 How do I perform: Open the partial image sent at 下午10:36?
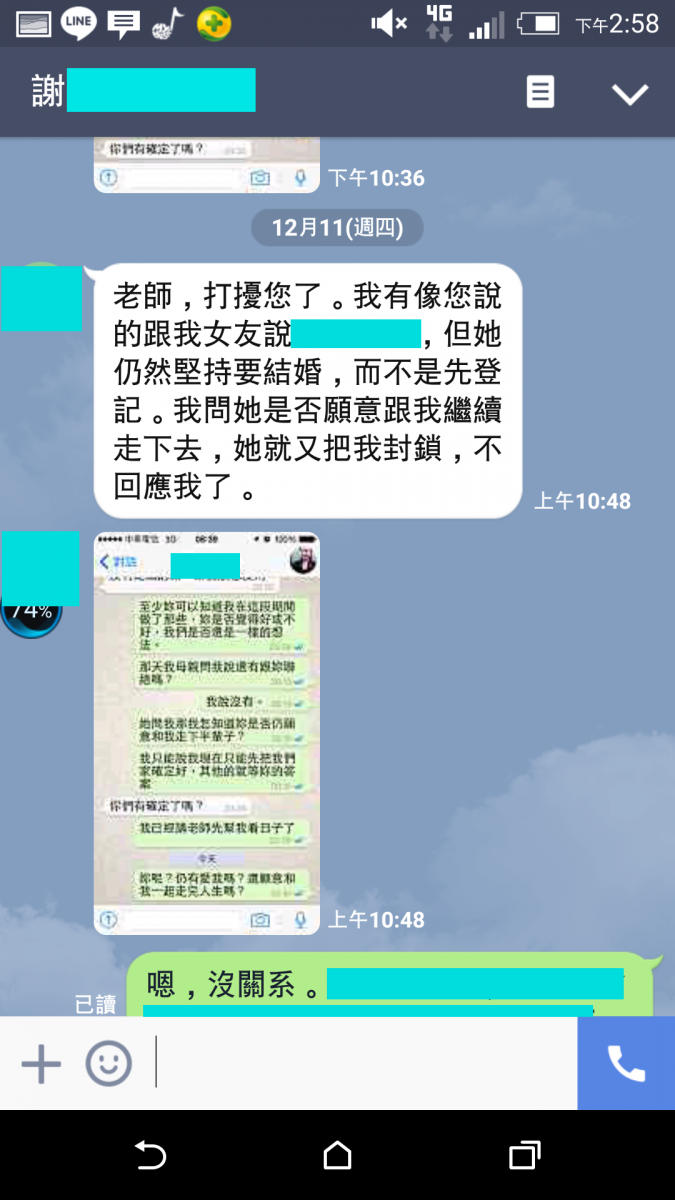click(207, 165)
